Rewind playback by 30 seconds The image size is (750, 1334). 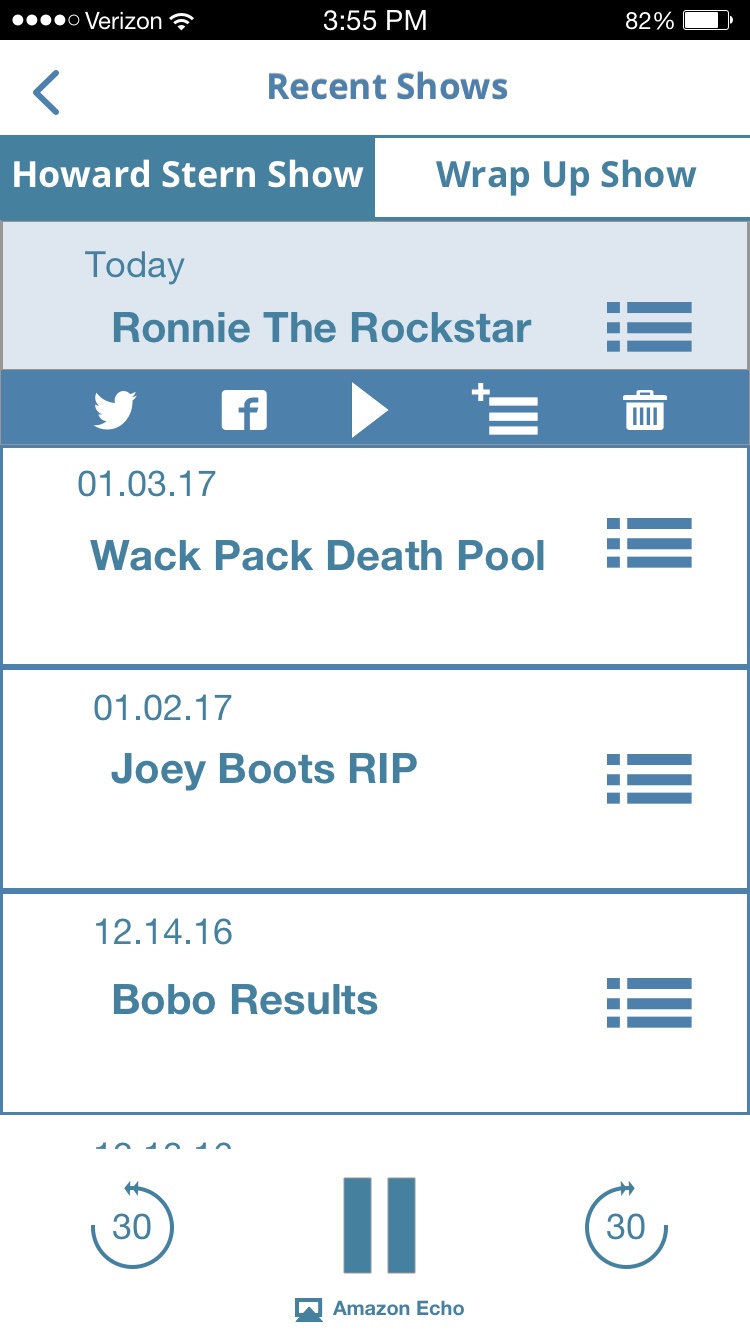[x=132, y=1224]
